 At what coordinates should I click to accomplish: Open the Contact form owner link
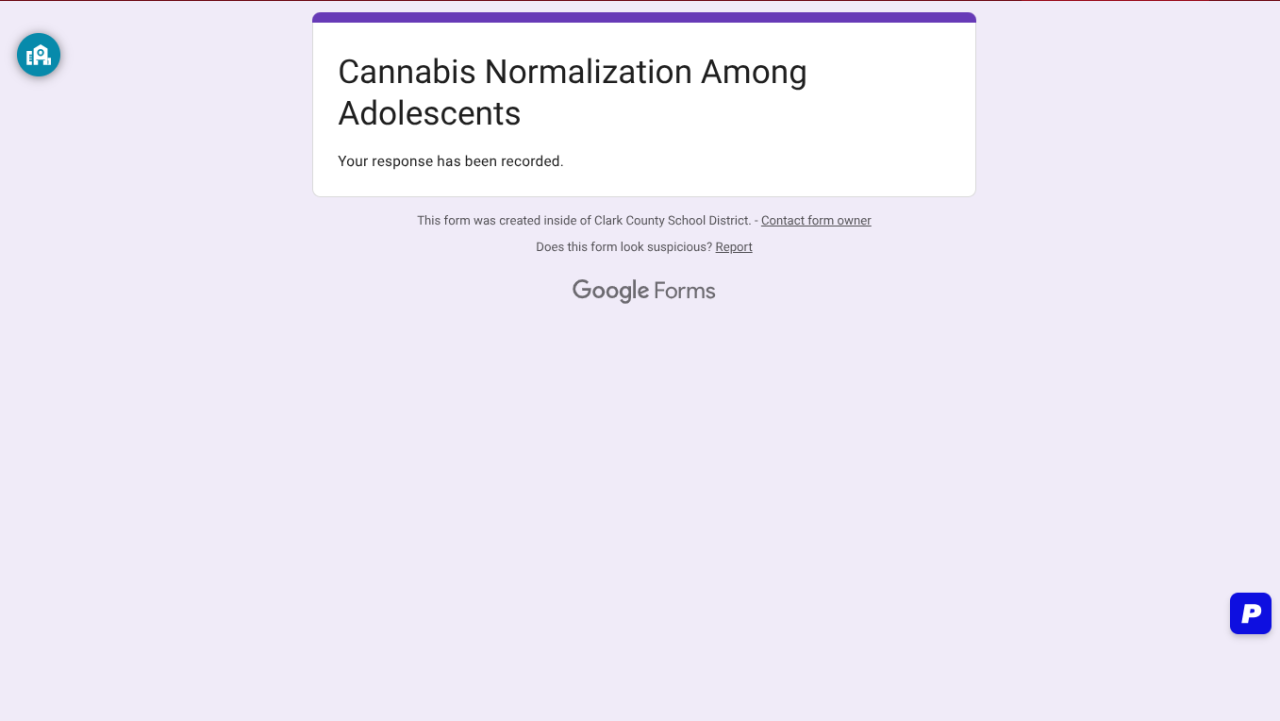pos(815,221)
